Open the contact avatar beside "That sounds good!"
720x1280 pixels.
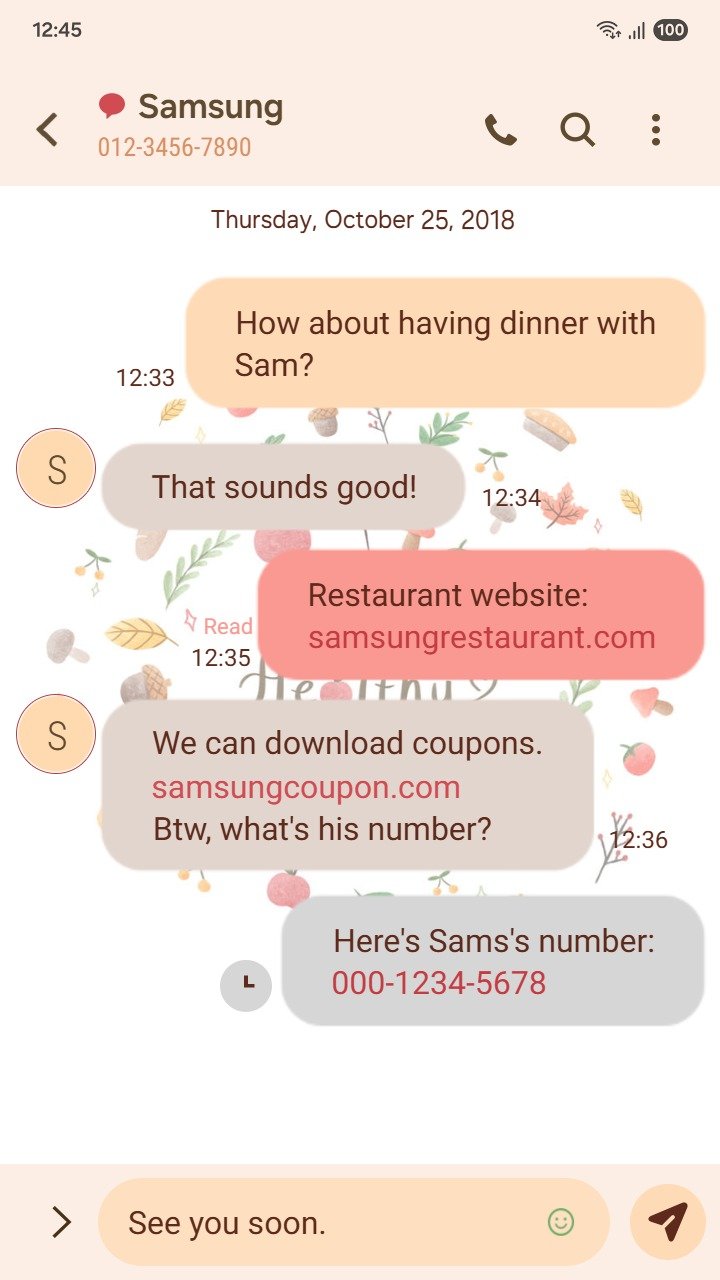tap(56, 468)
